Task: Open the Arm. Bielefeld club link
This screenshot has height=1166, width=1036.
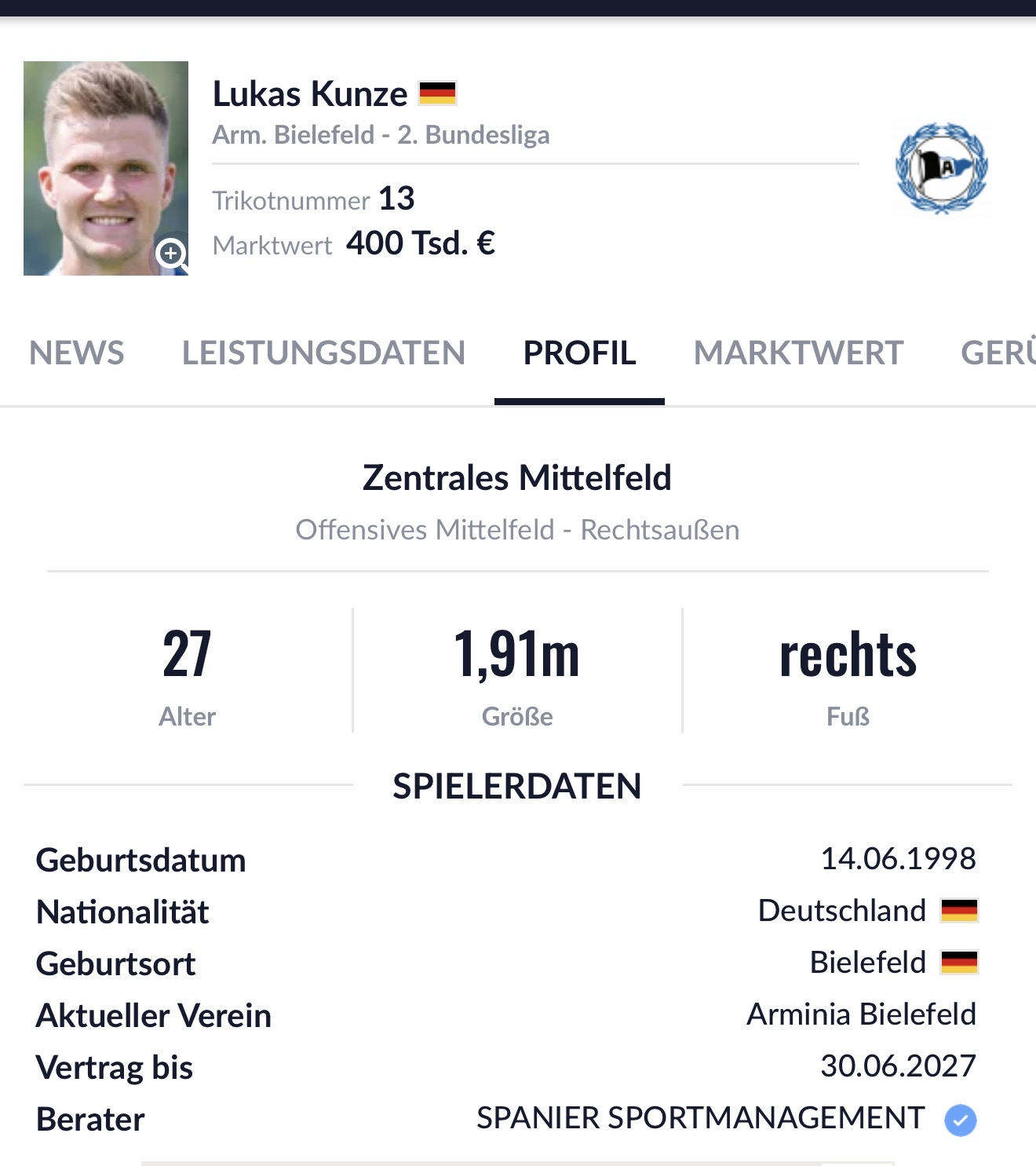Action: [x=293, y=135]
